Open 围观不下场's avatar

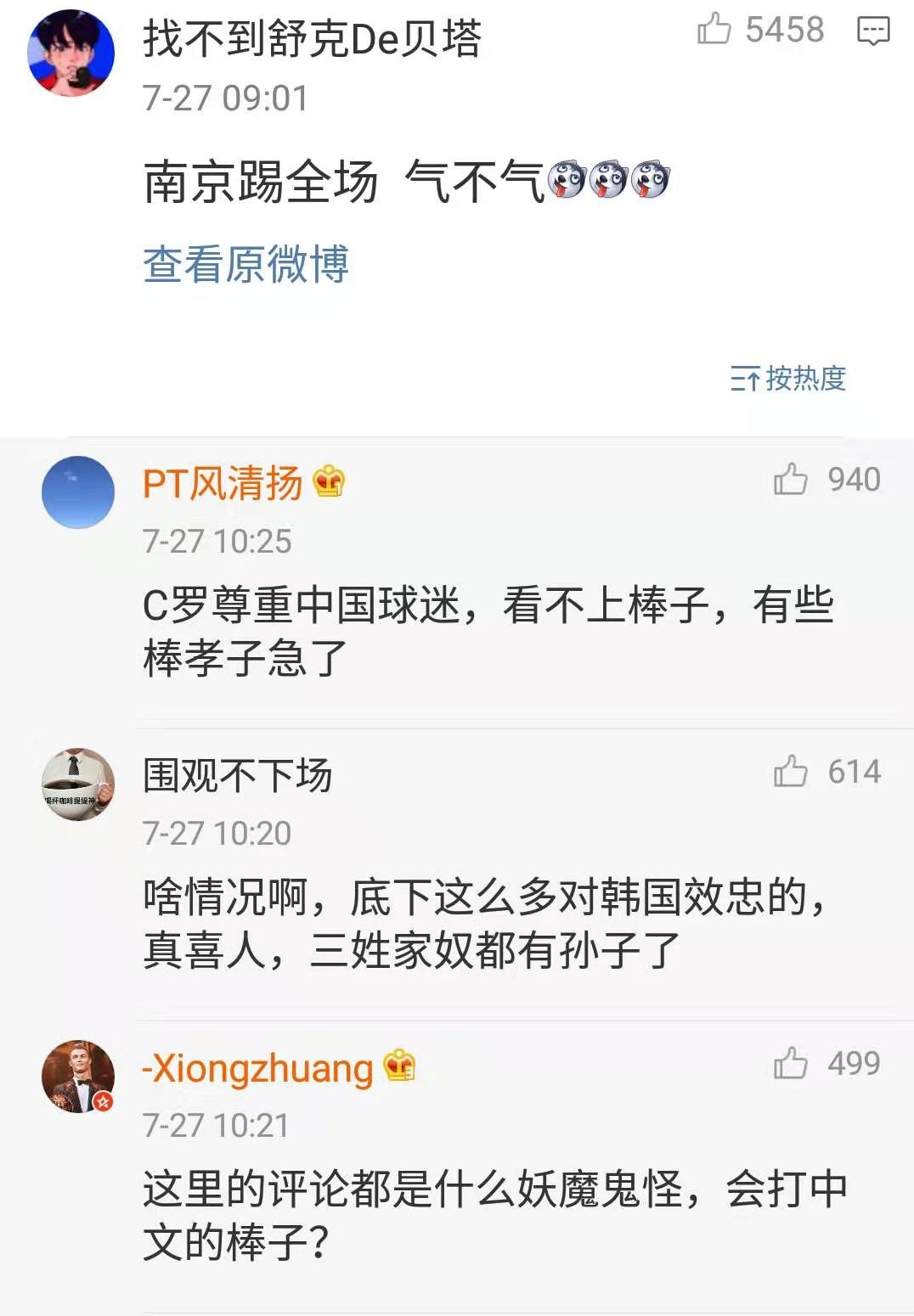78,785
